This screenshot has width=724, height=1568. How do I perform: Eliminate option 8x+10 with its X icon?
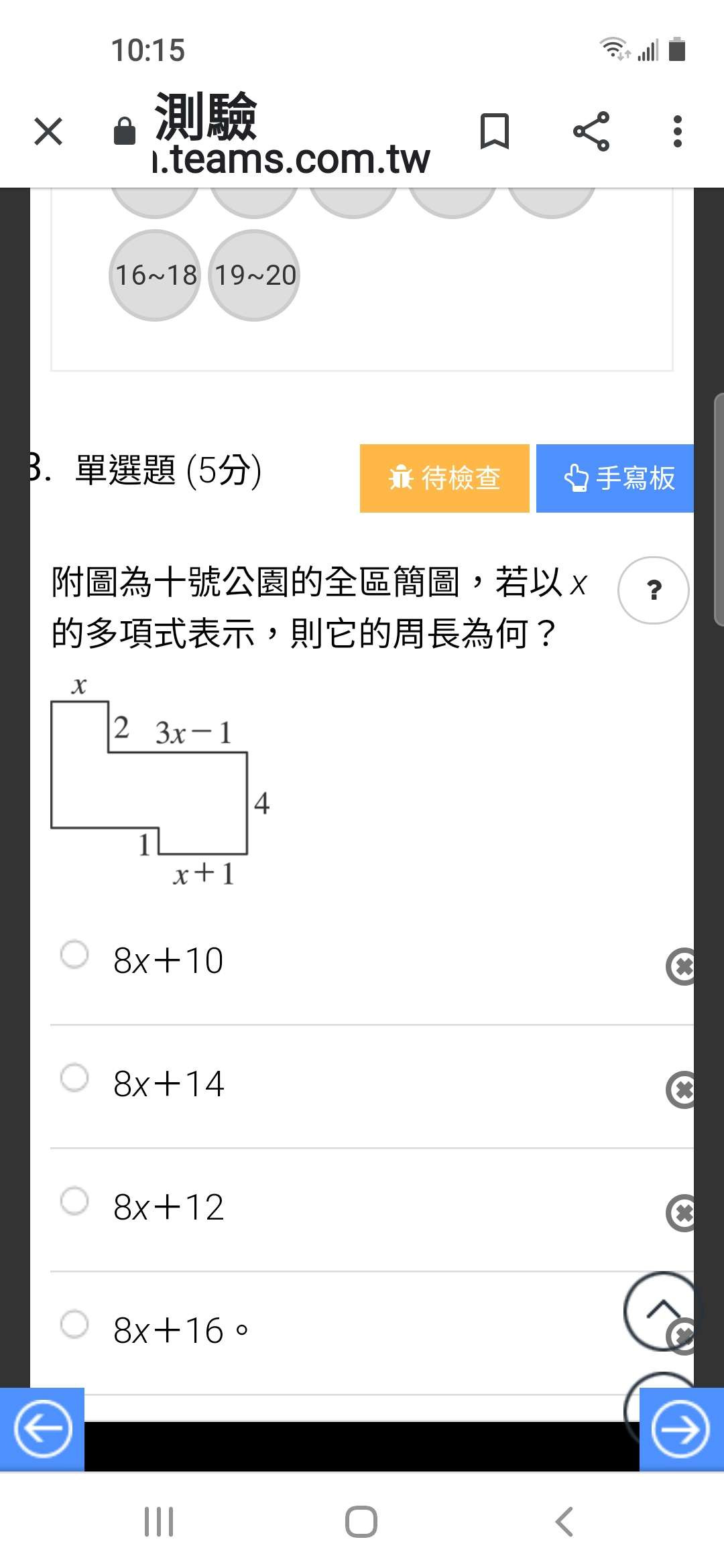point(680,967)
